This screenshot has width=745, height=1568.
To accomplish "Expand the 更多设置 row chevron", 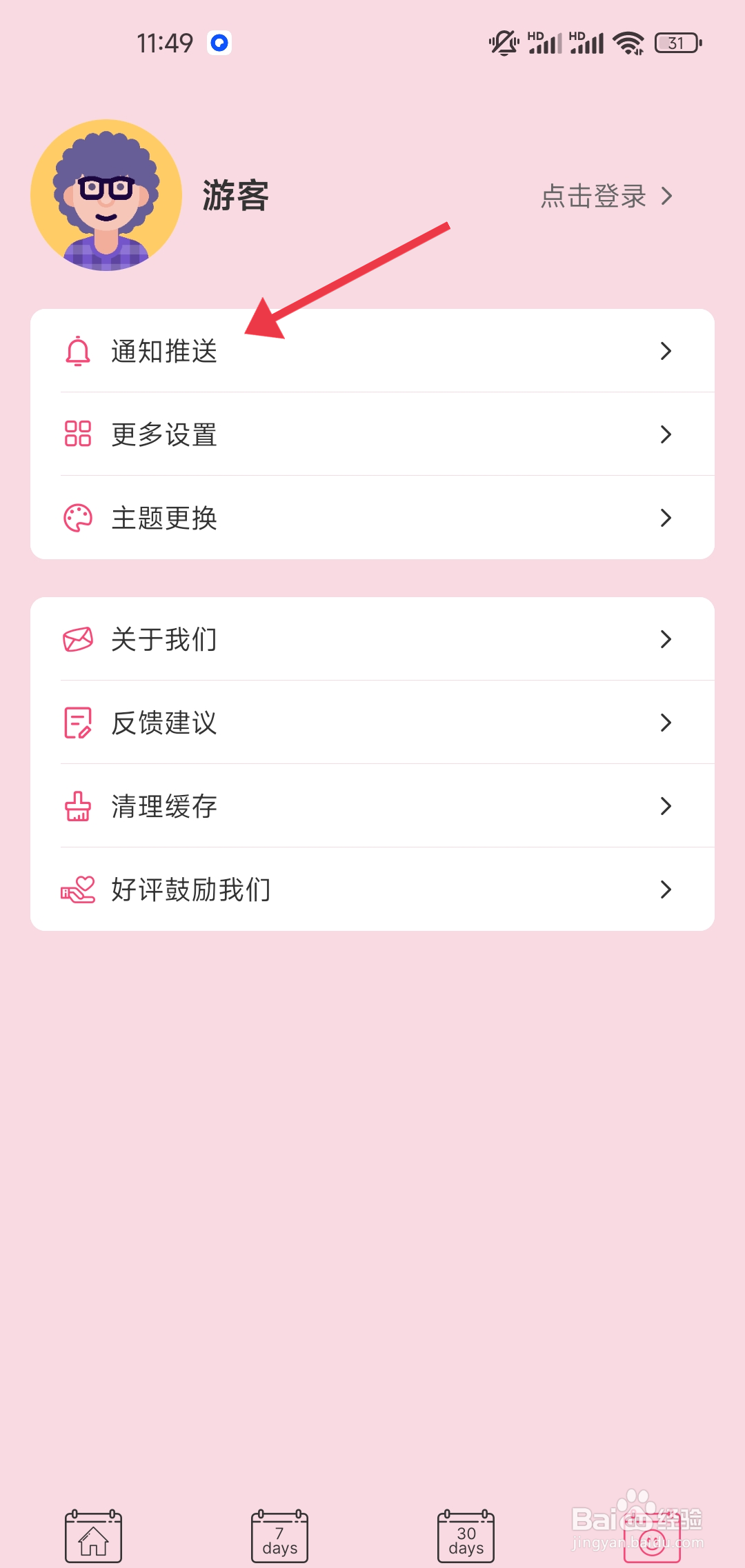I will click(x=666, y=434).
